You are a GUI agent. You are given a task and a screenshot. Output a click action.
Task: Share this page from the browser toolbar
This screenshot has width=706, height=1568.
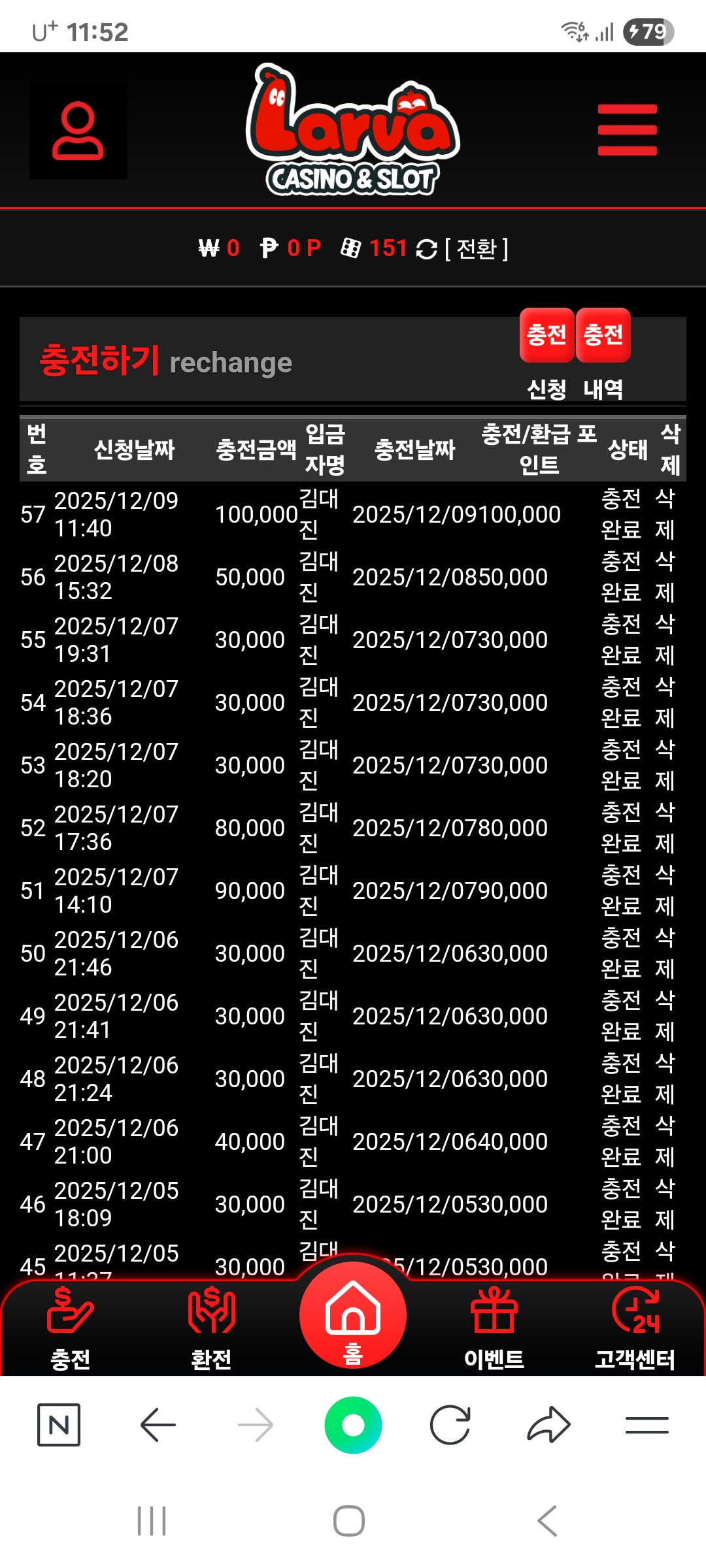coord(548,1425)
